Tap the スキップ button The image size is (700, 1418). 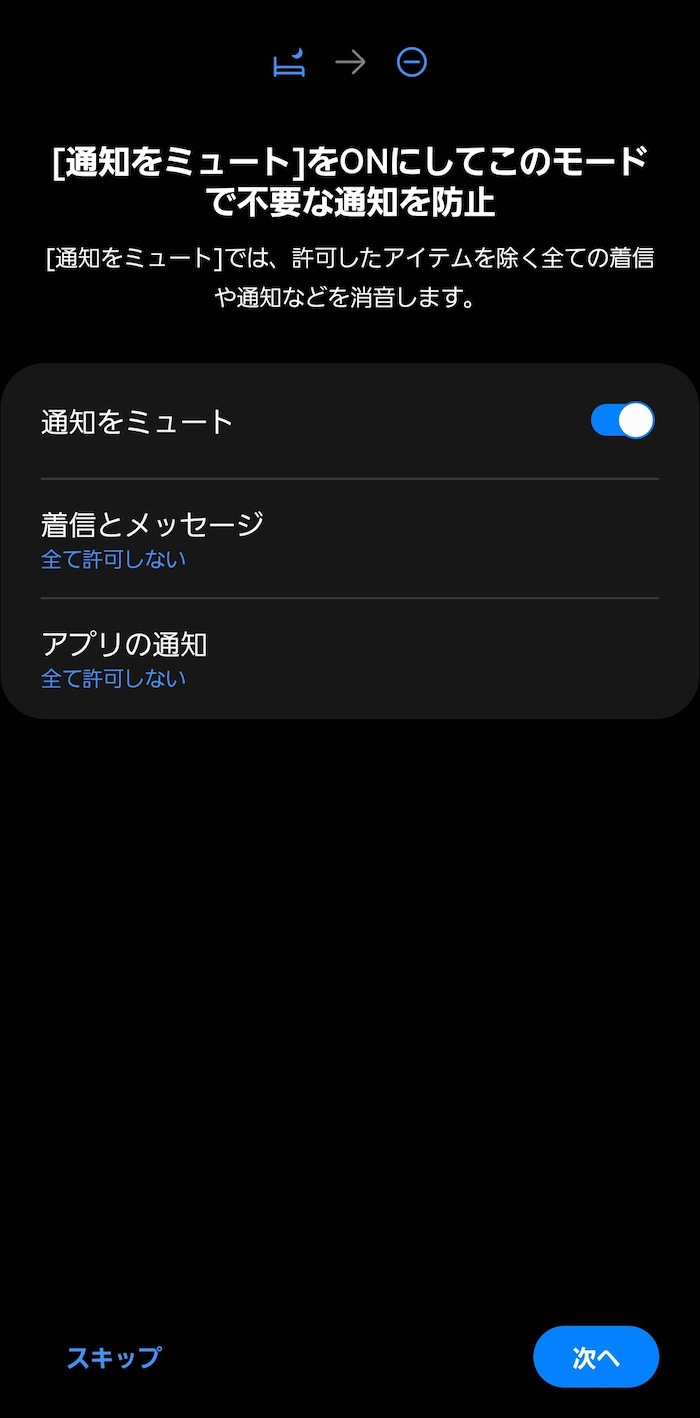[x=113, y=1357]
